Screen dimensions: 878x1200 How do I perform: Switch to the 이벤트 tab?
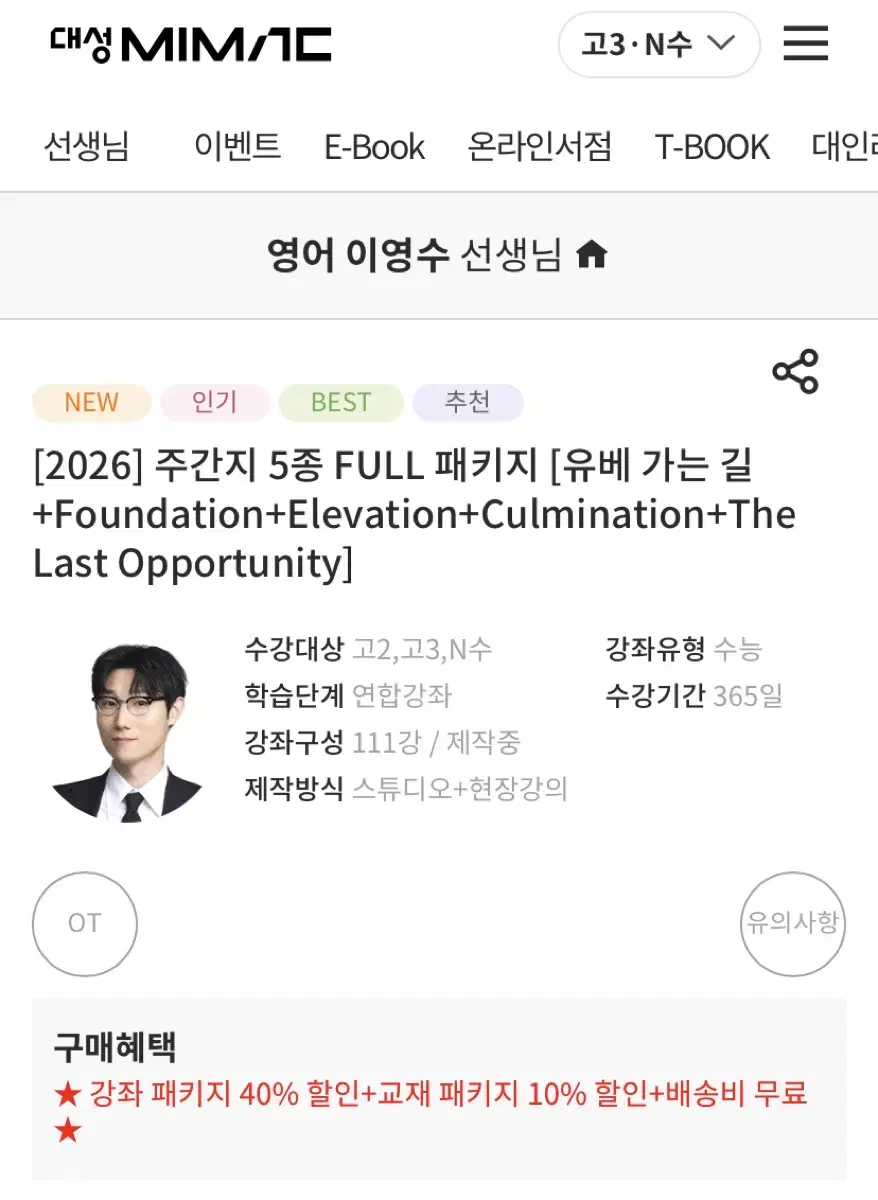pos(237,147)
